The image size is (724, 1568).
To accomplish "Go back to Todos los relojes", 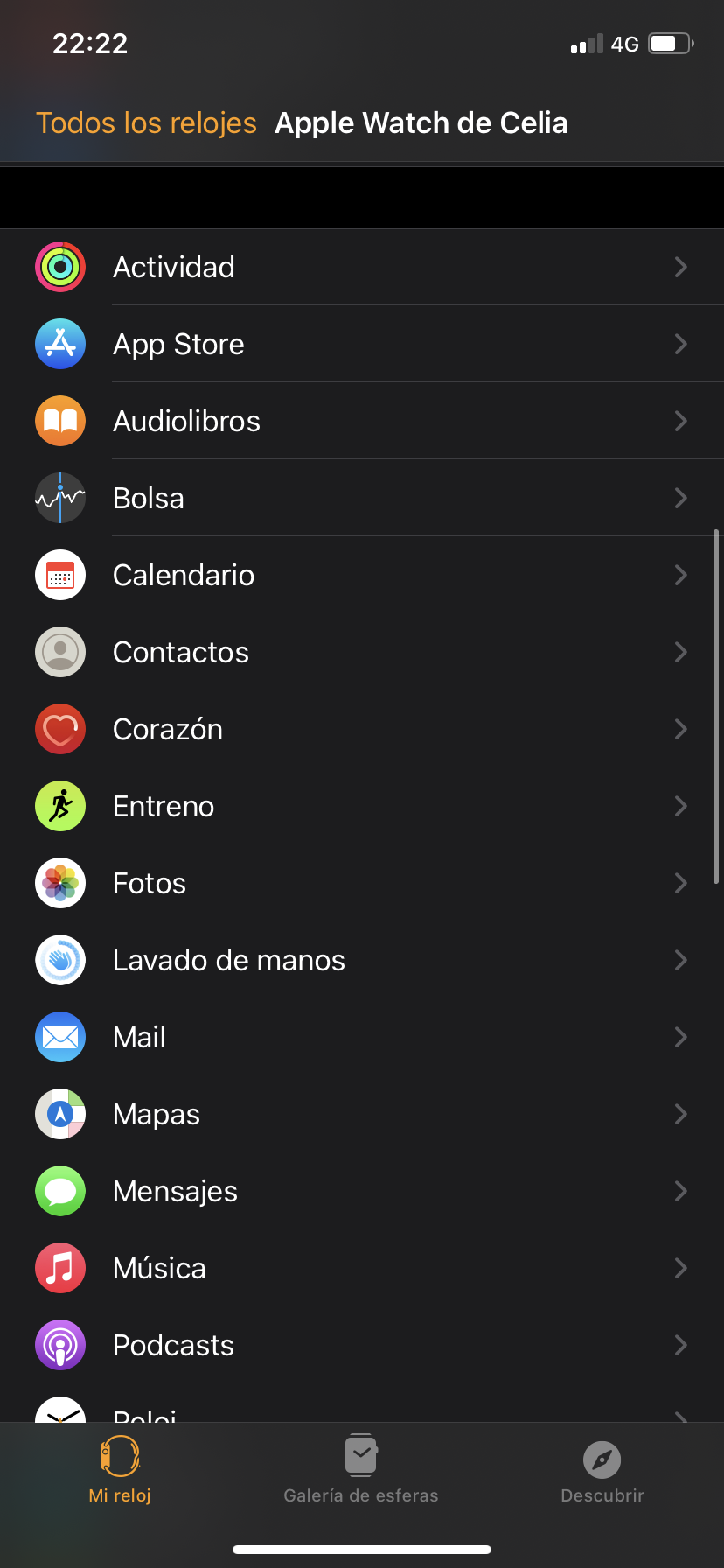I will coord(146,123).
